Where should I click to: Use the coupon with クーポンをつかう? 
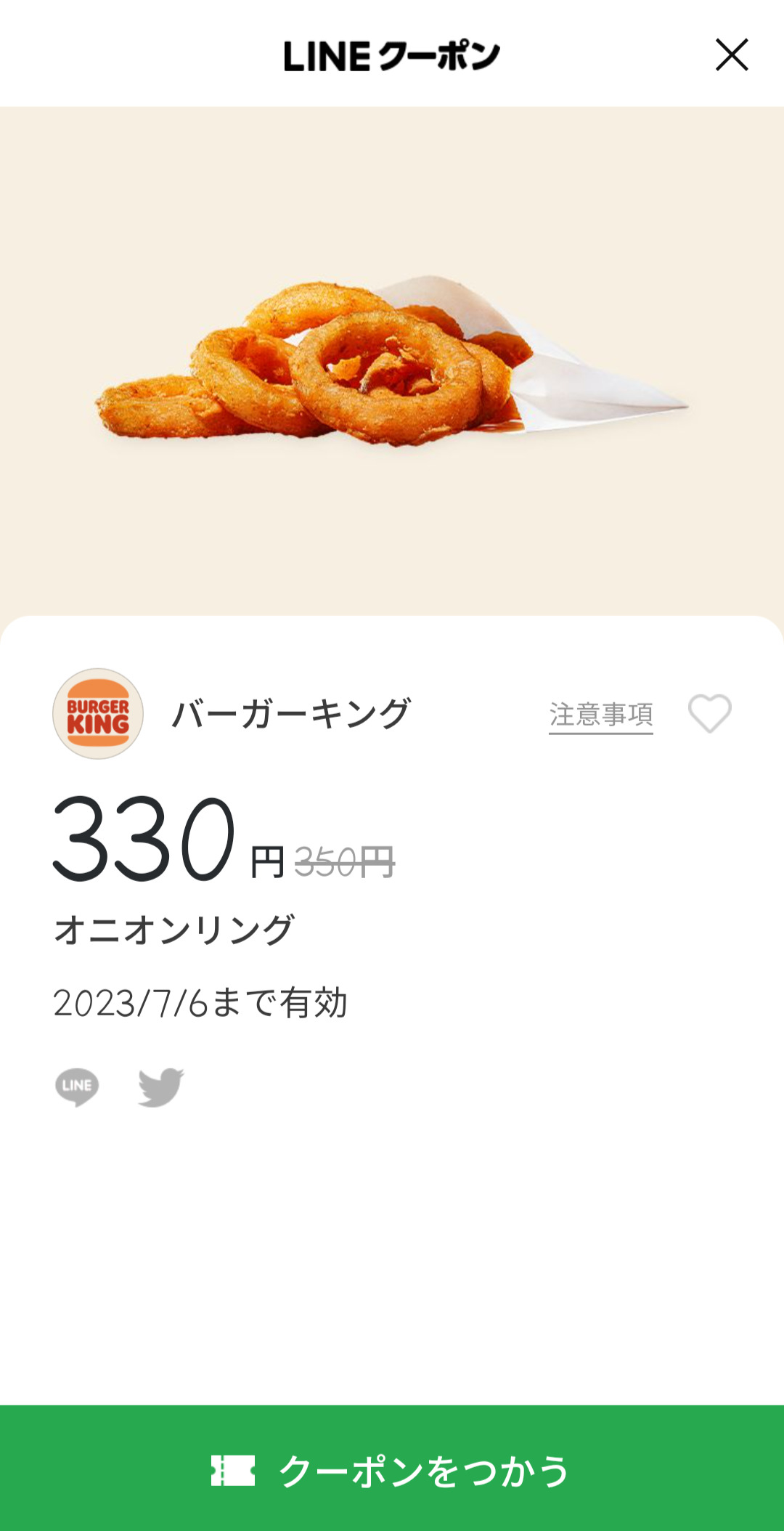click(392, 1470)
